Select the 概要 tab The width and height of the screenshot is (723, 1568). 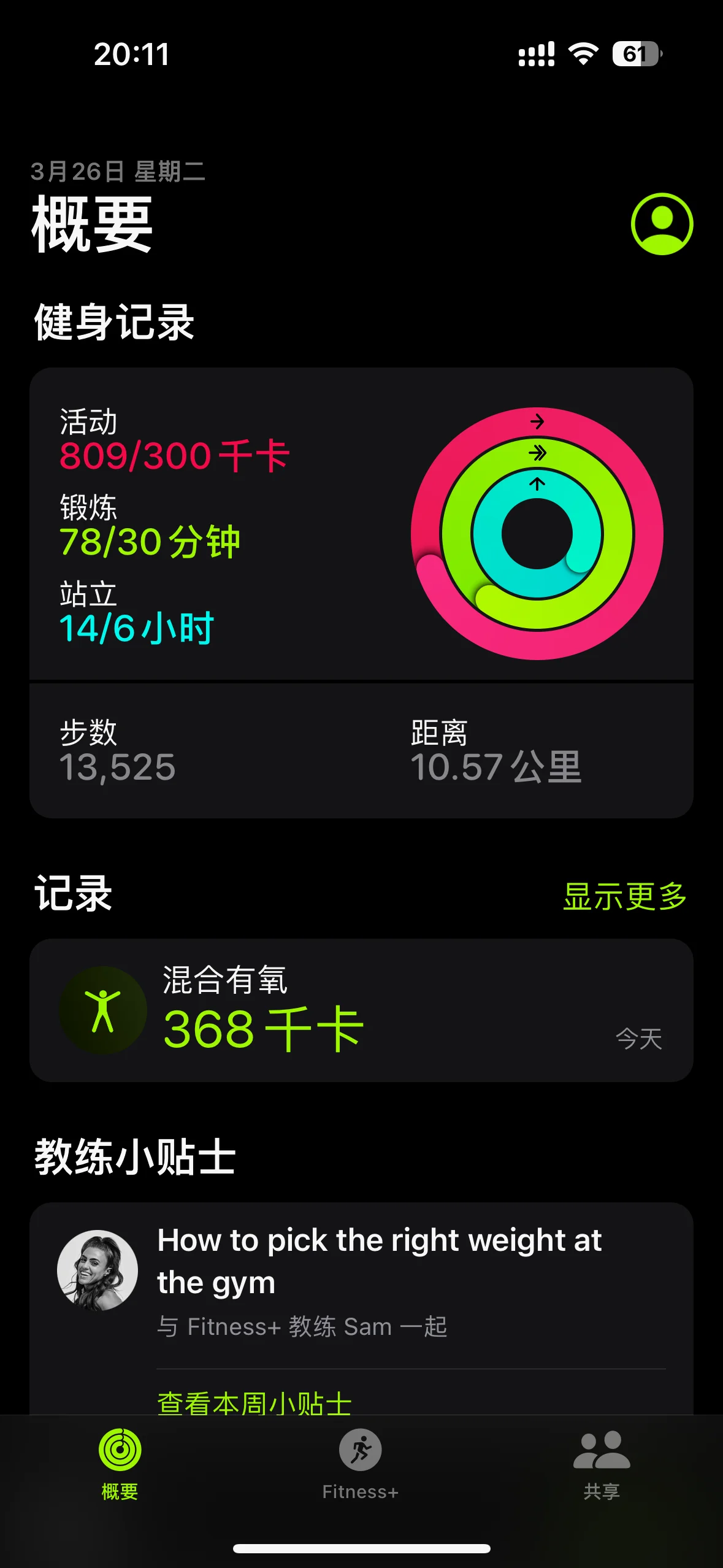pos(120,1464)
